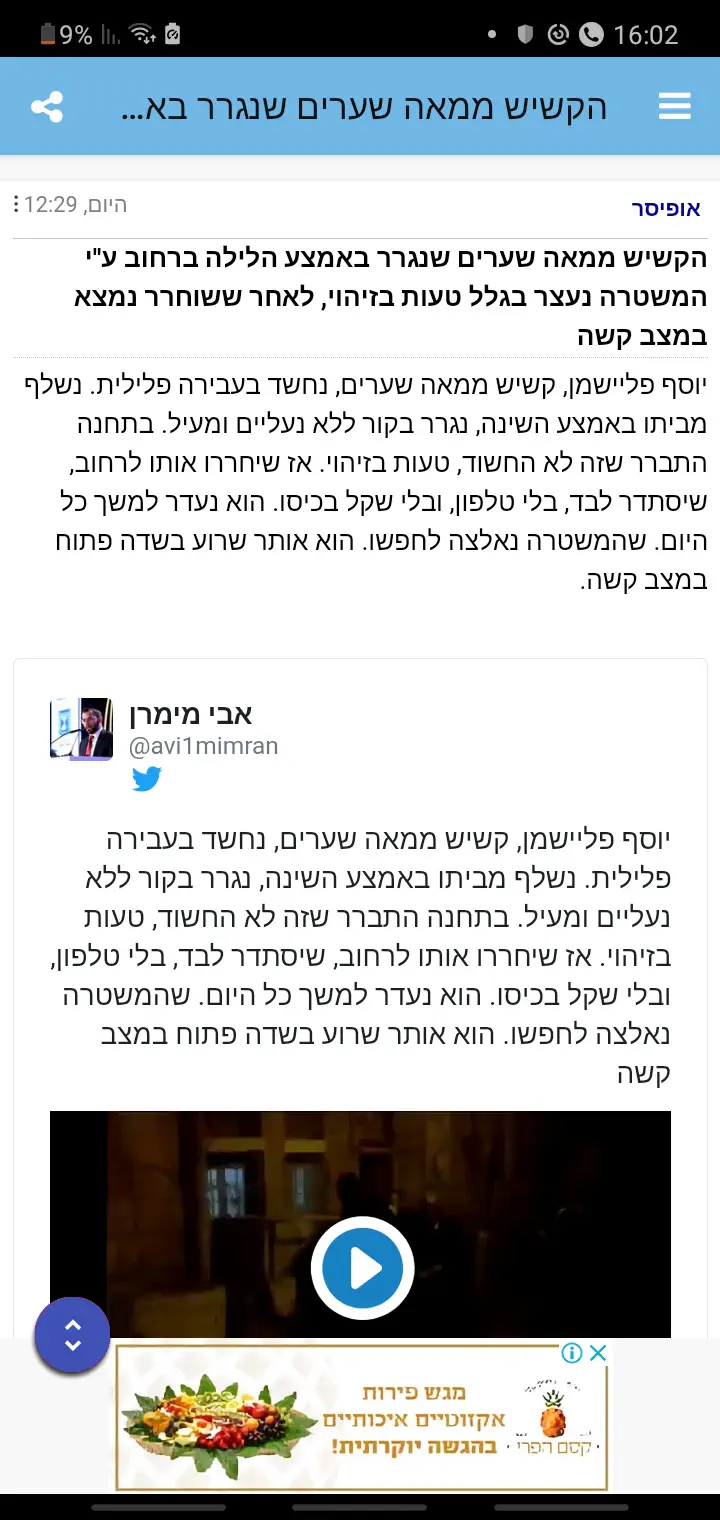Open the ad info icon

point(572,1353)
